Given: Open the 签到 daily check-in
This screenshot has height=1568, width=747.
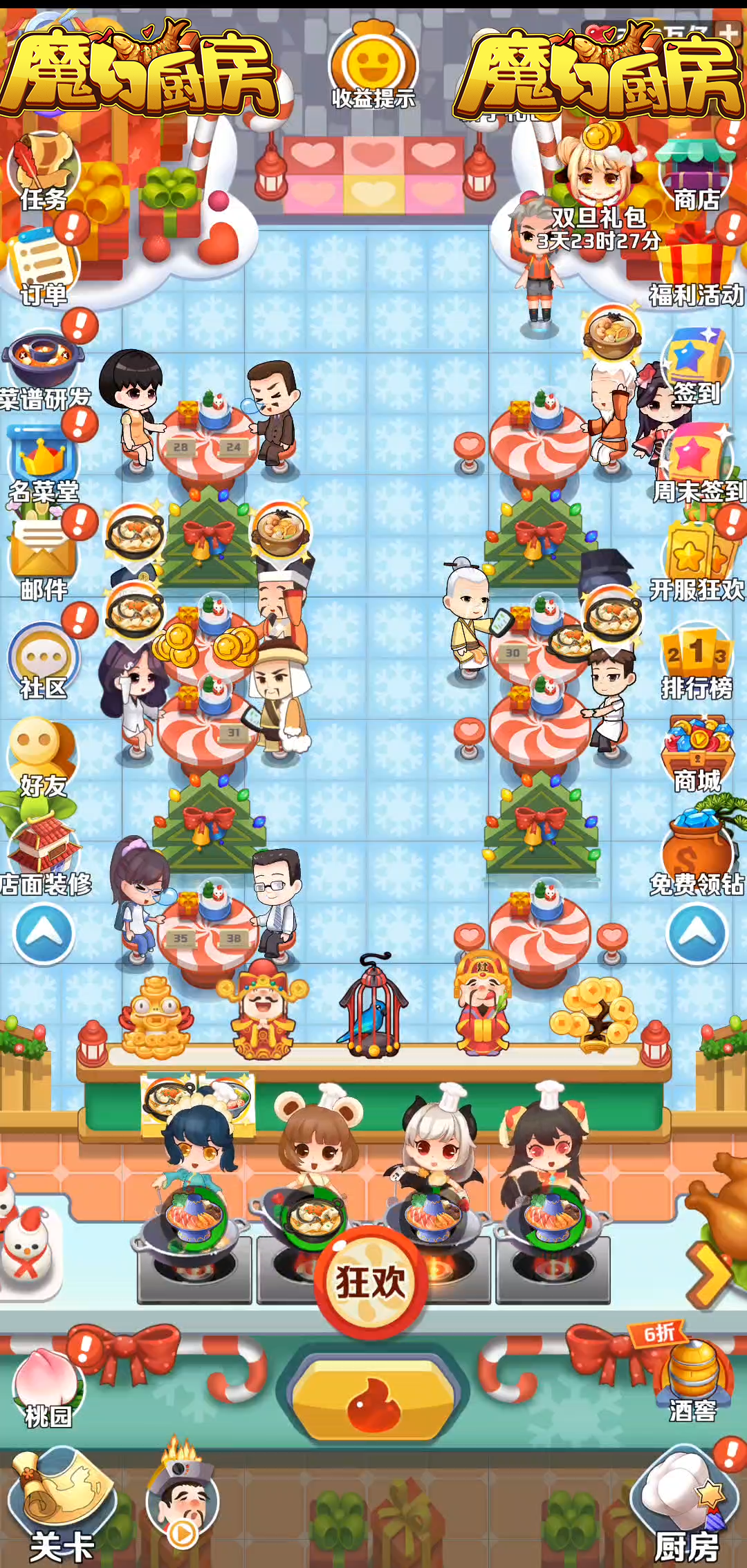Looking at the screenshot, I should tap(696, 366).
